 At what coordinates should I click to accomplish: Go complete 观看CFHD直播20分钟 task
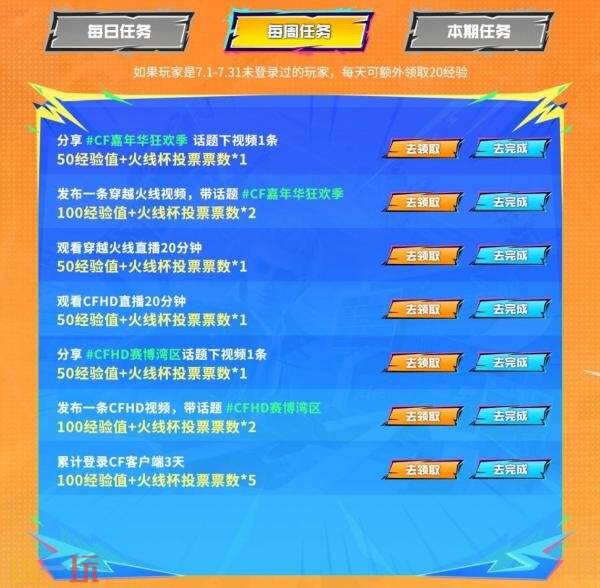point(510,309)
